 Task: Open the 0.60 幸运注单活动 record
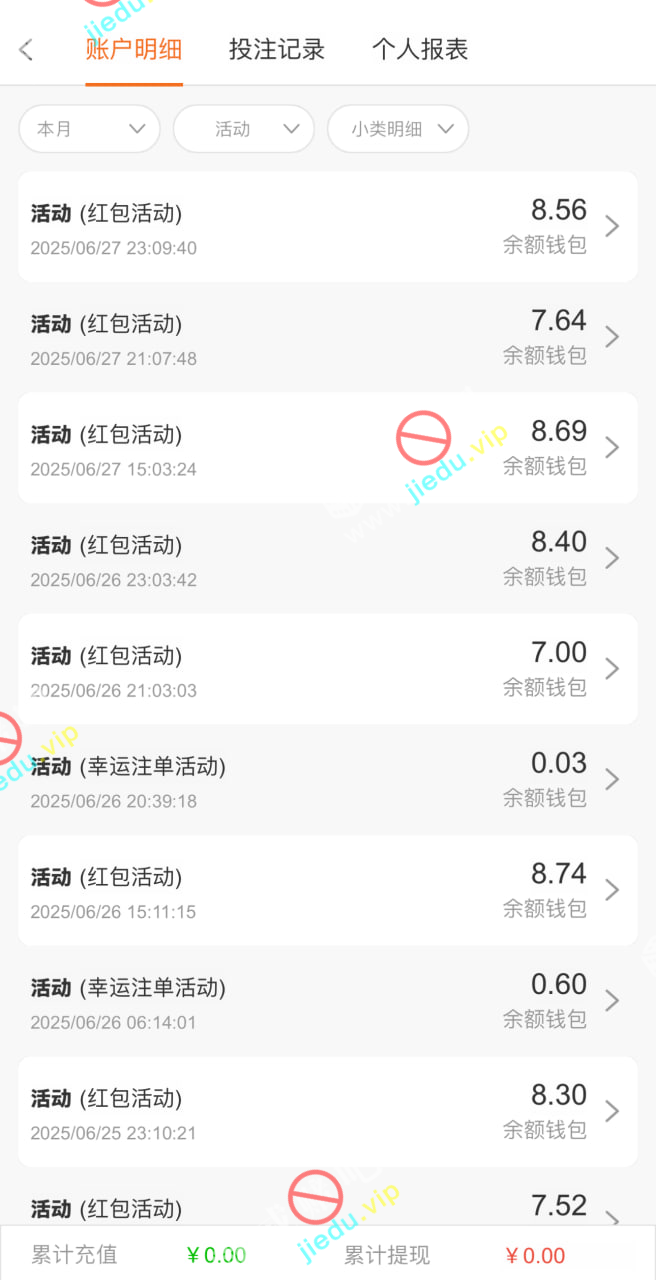coord(328,1001)
